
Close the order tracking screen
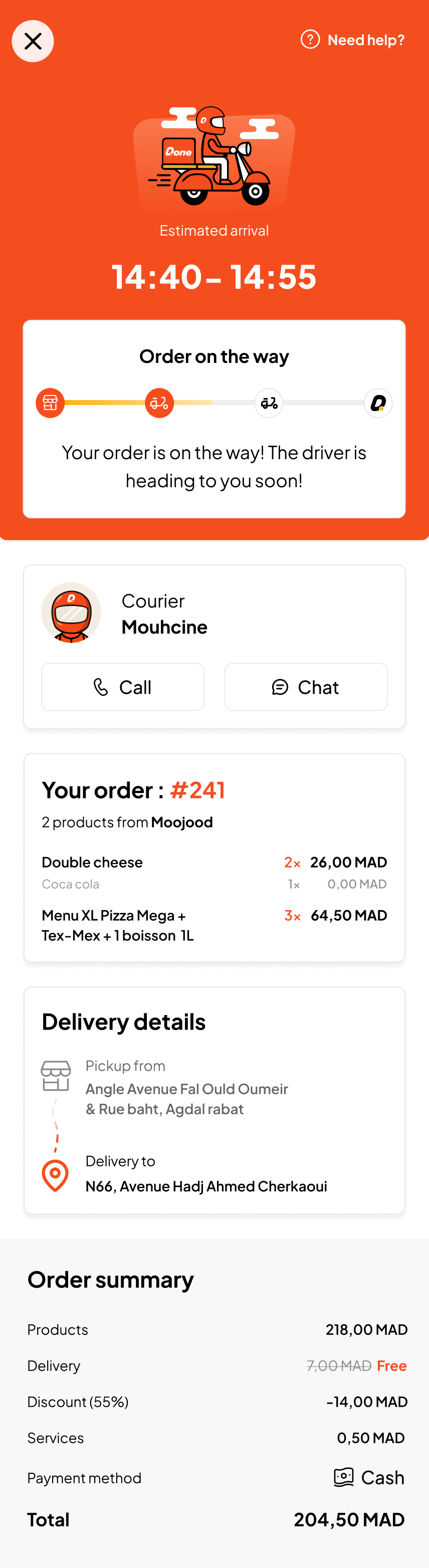pyautogui.click(x=33, y=42)
